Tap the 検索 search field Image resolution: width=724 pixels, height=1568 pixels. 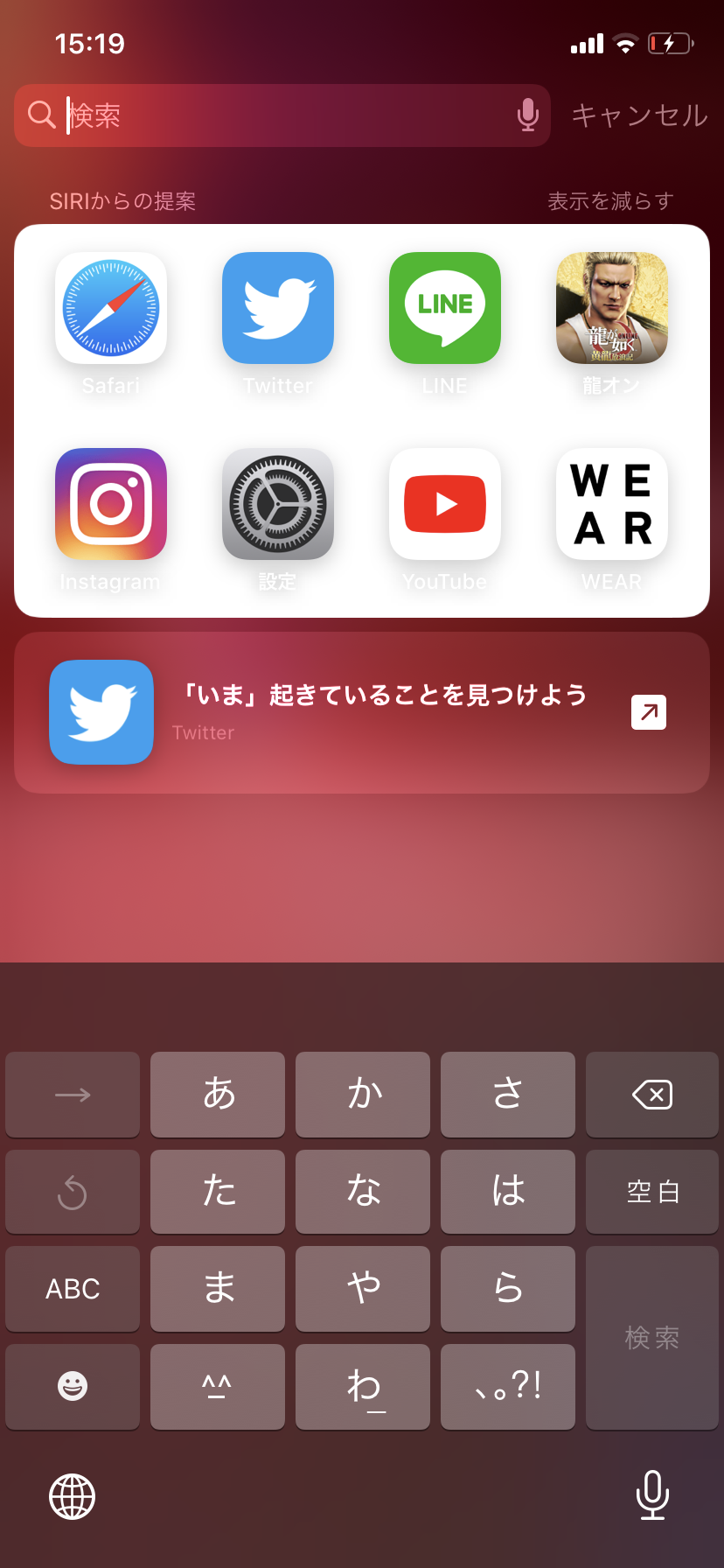tap(280, 115)
